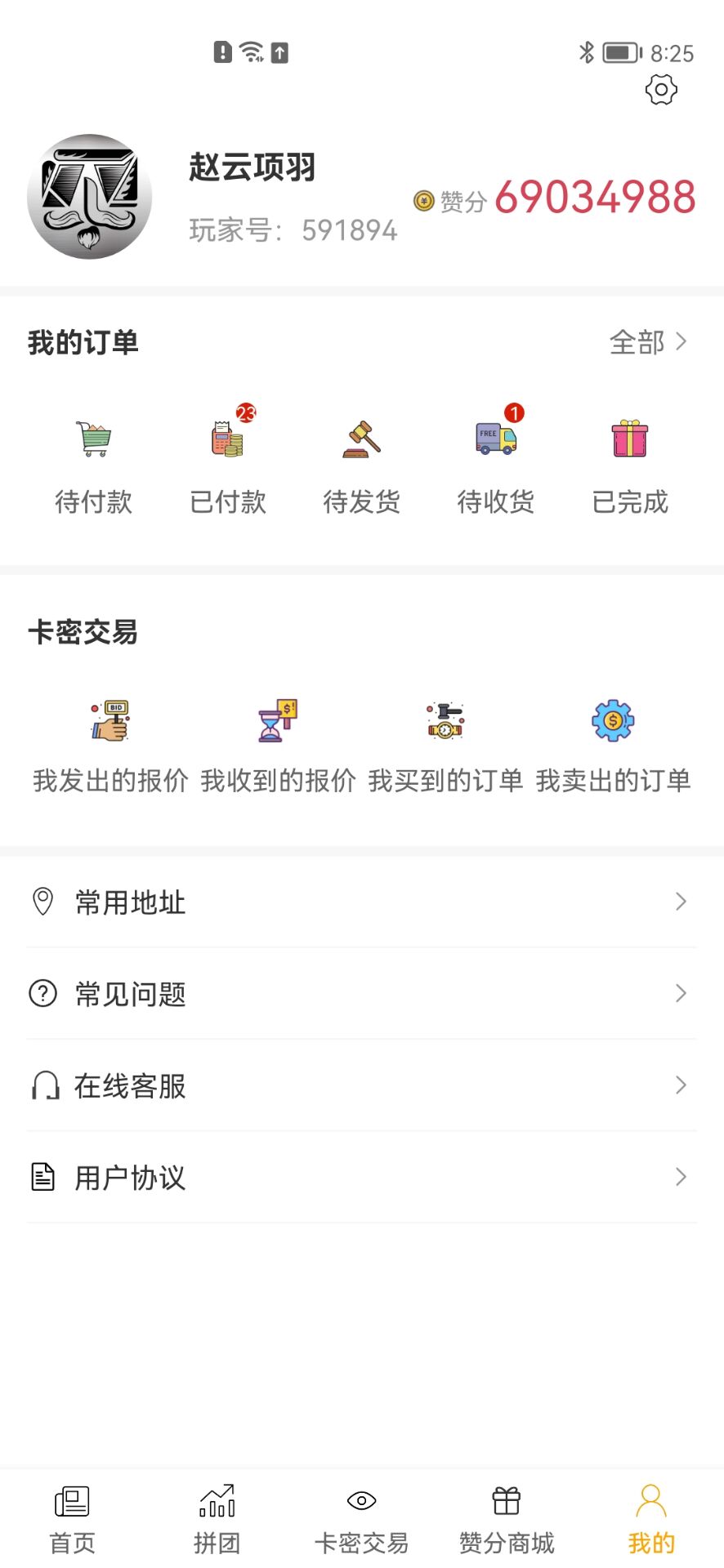Switch to the 首页 tab
This screenshot has width=724, height=1568.
coord(72,1519)
